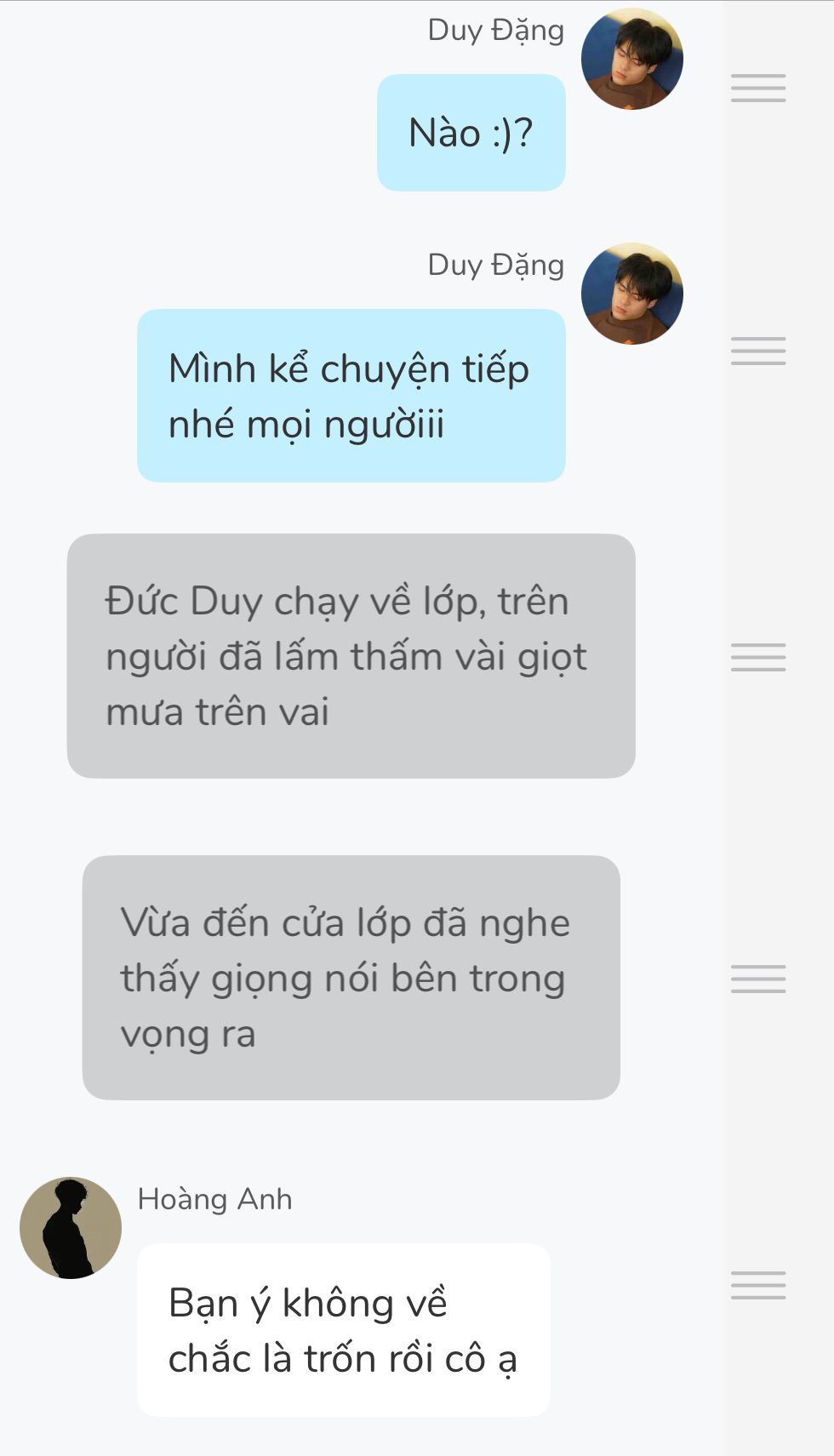The image size is (834, 1456).
Task: Tap Hoàng Anh's silhouette avatar
Action: pyautogui.click(x=71, y=1227)
